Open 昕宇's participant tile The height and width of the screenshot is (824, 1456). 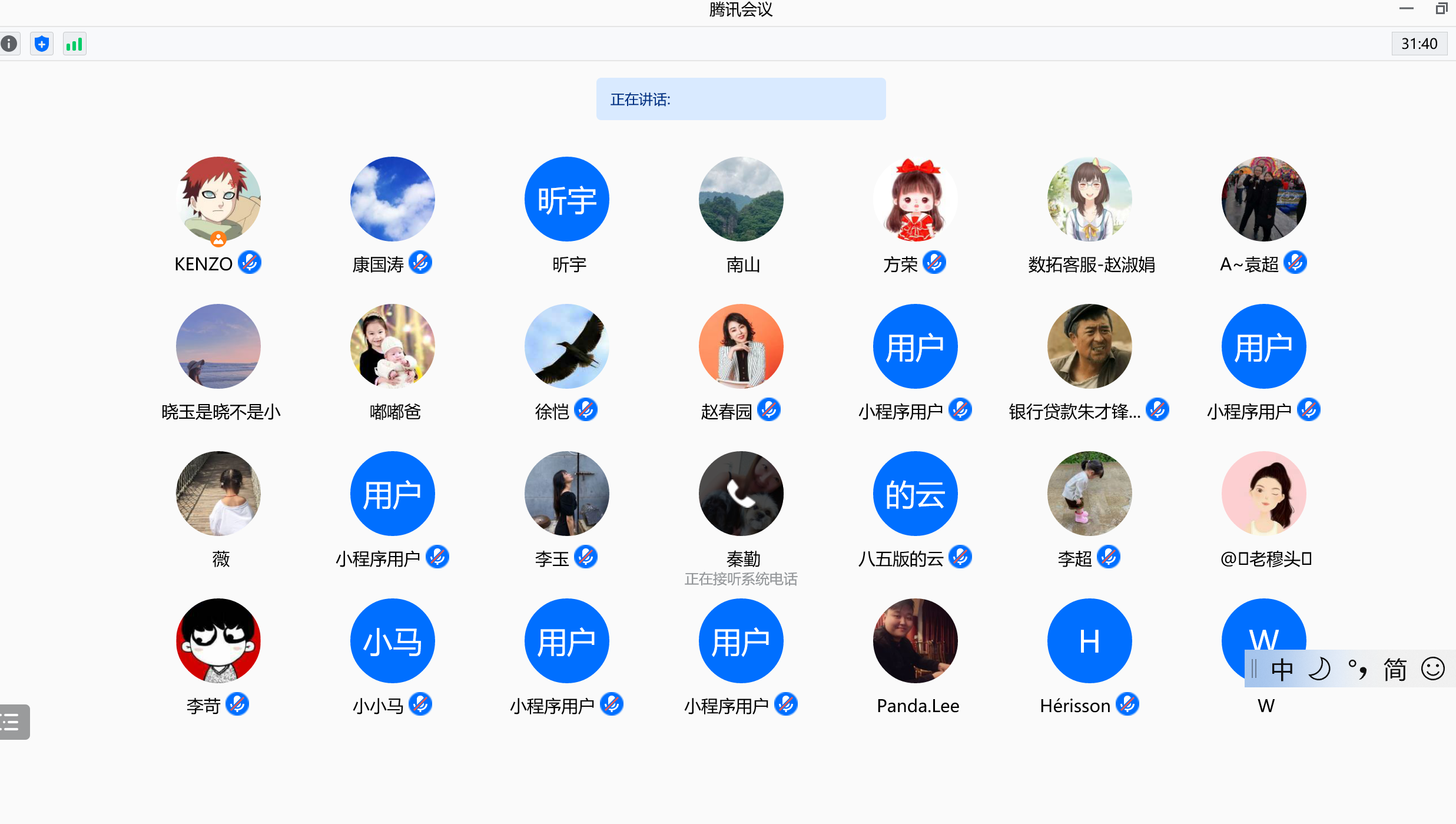[x=566, y=199]
